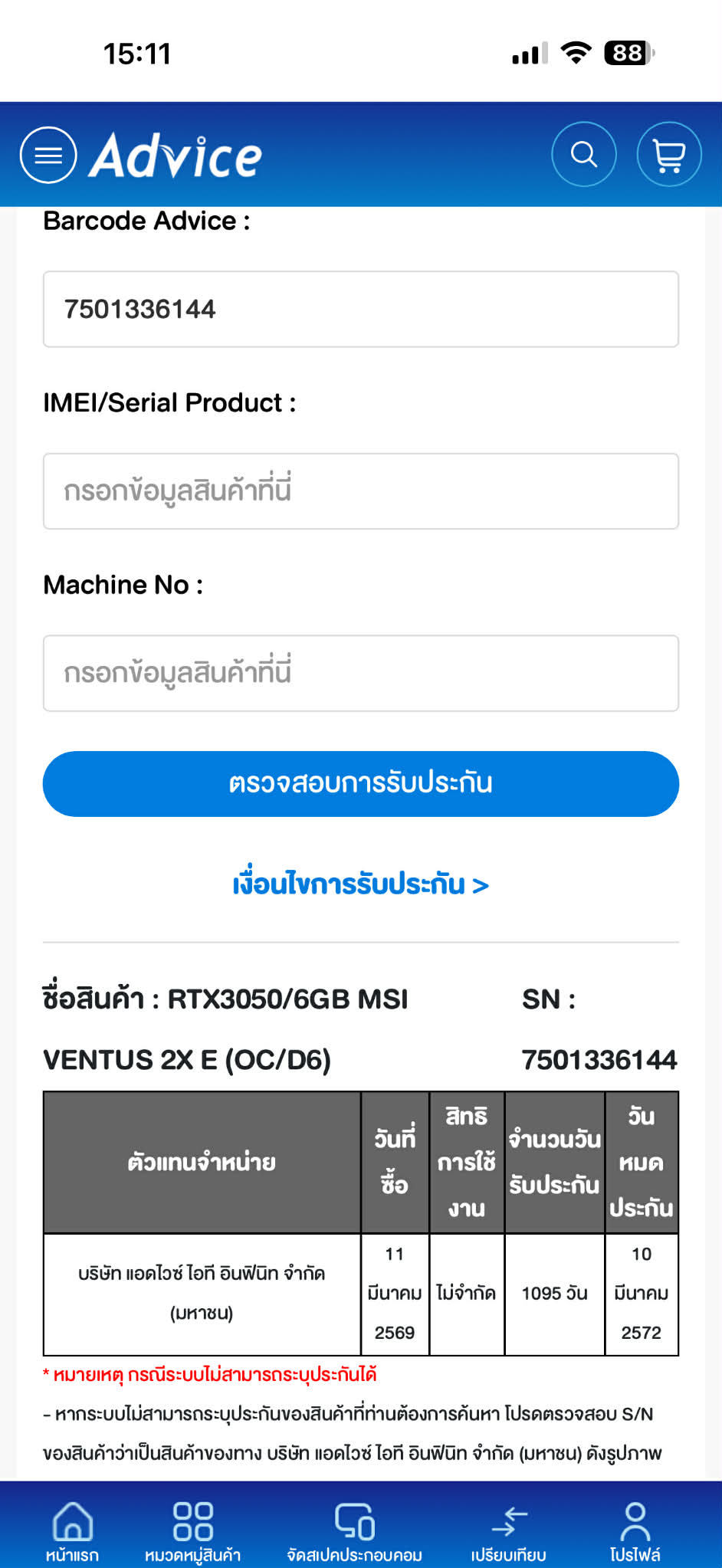This screenshot has width=722, height=1568.
Task: Open โปรไฟล์ tab
Action: click(635, 1530)
